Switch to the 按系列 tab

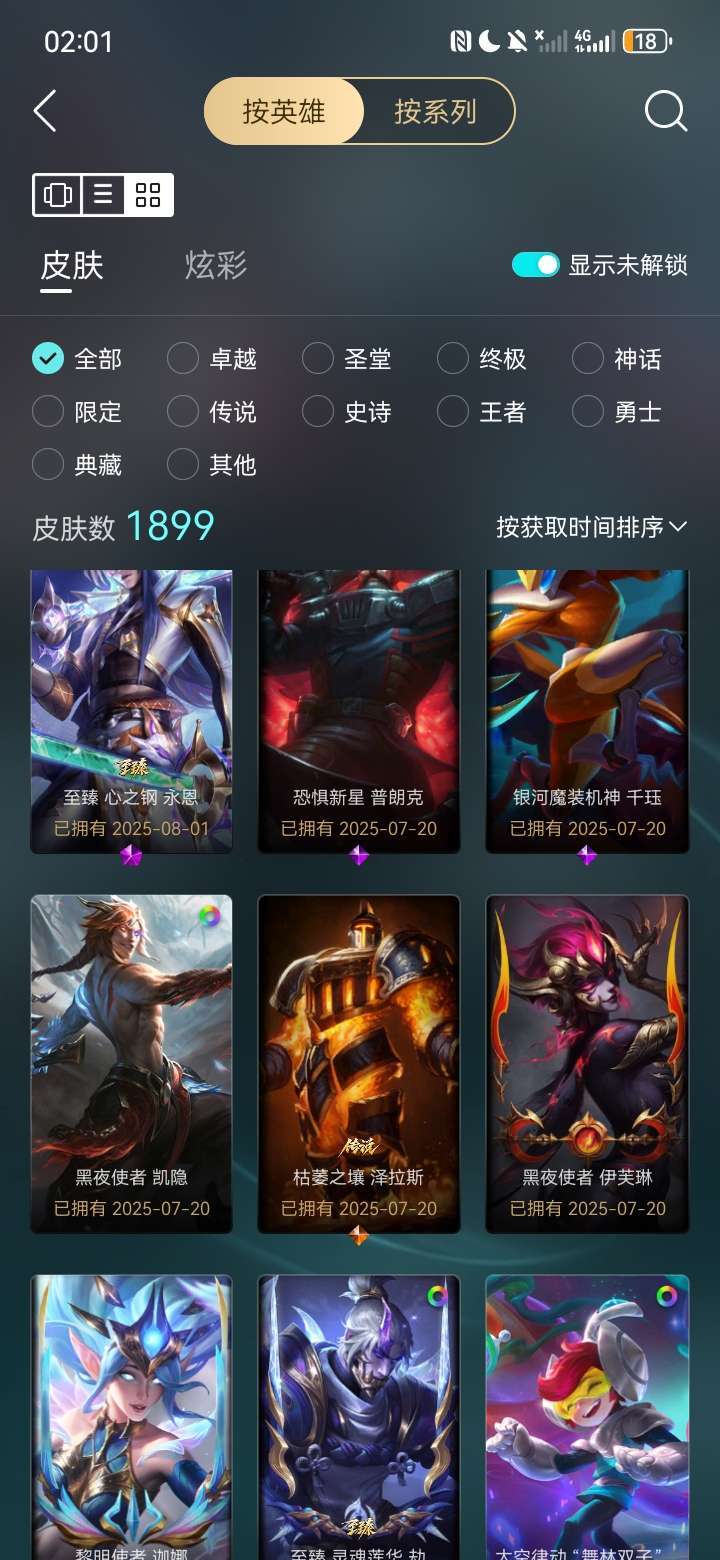438,112
